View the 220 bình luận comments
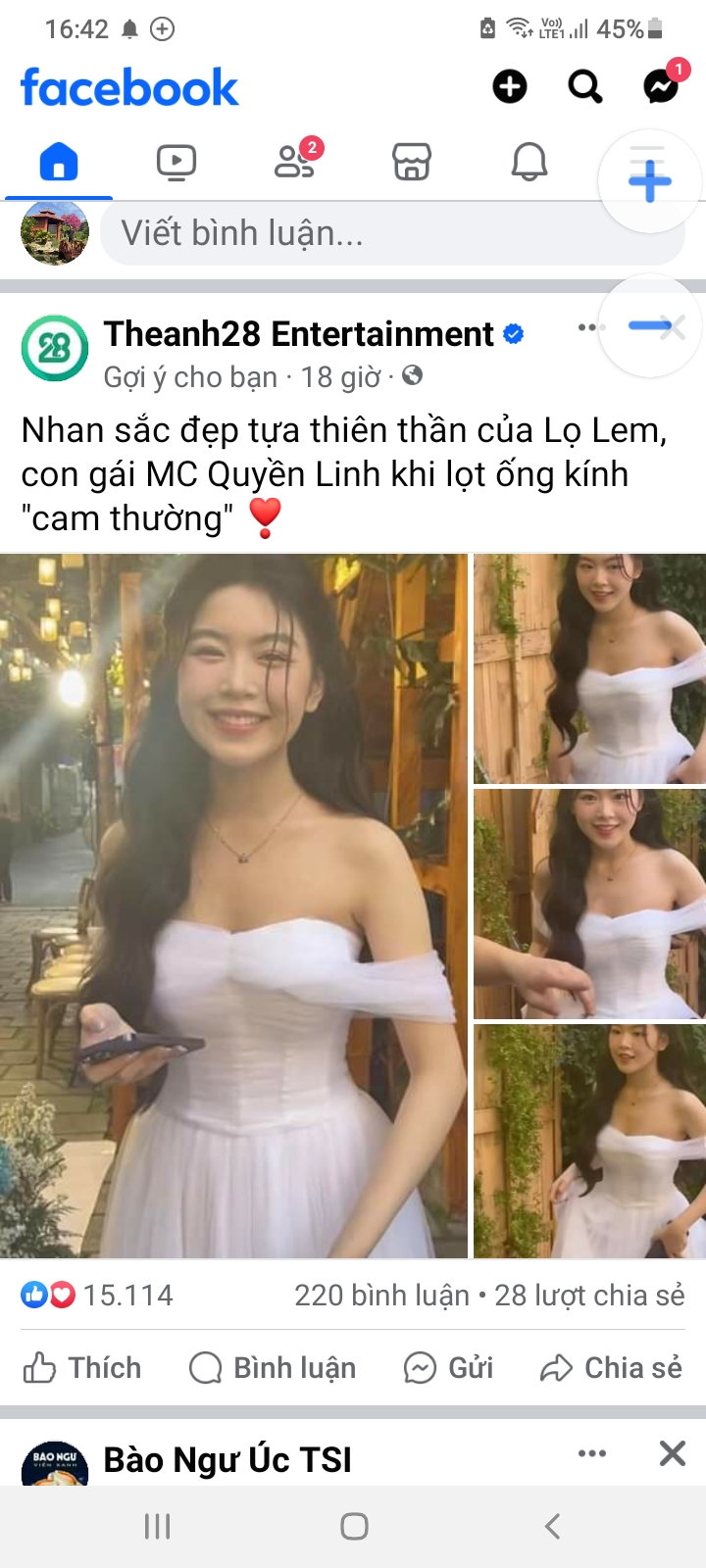706x1568 pixels. [x=381, y=1296]
